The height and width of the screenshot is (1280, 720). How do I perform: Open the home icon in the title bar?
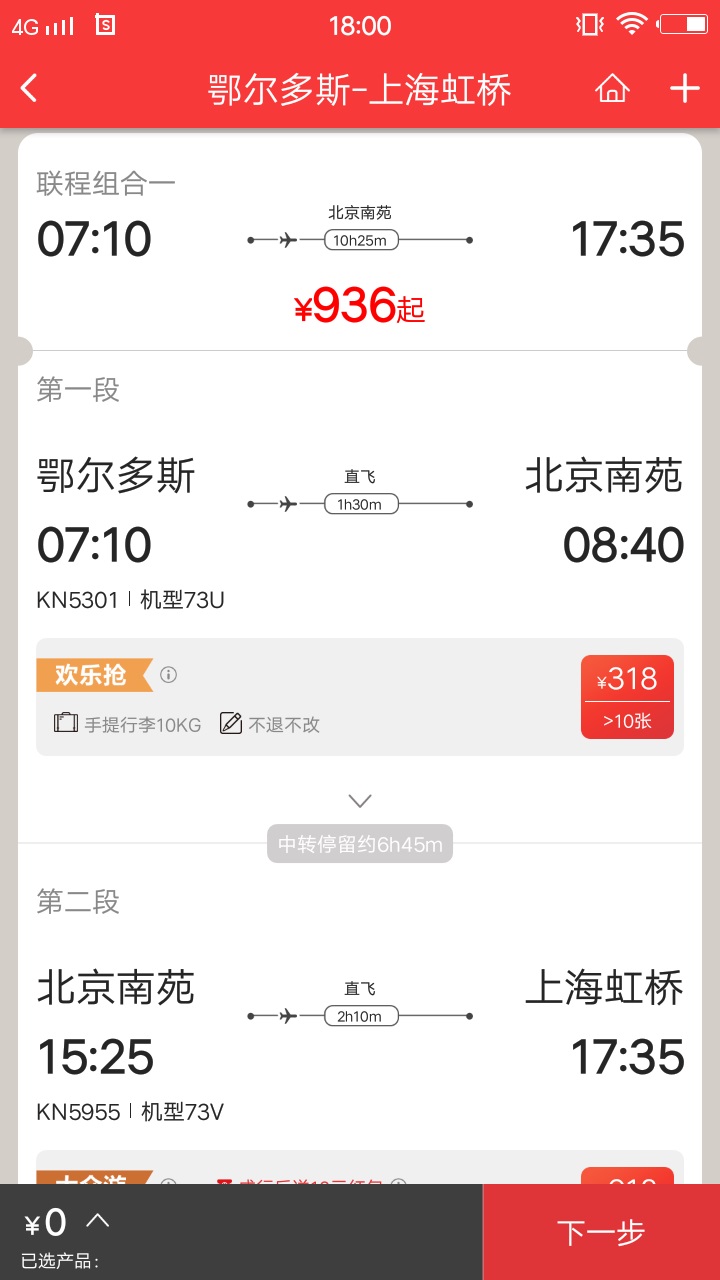click(x=612, y=88)
